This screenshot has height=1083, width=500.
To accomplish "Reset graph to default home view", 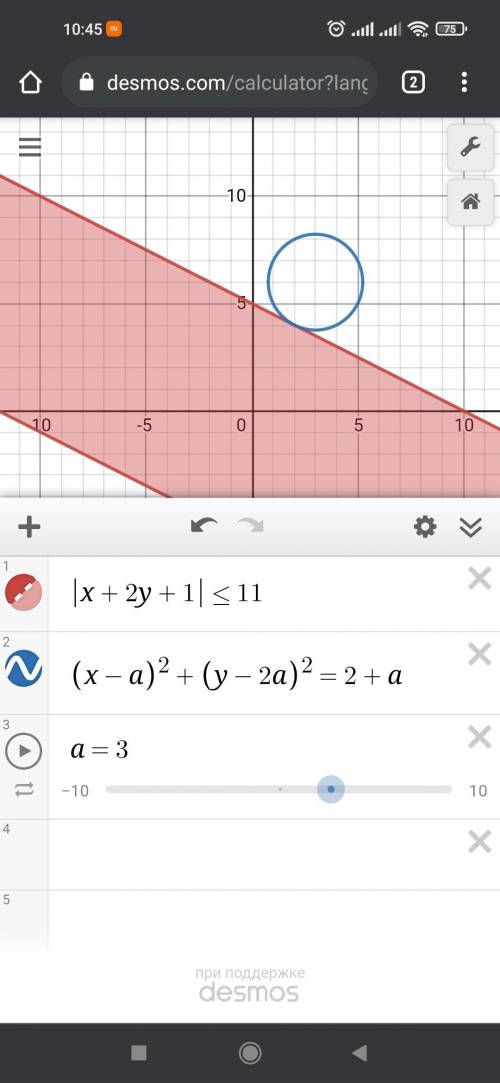I will pos(470,202).
